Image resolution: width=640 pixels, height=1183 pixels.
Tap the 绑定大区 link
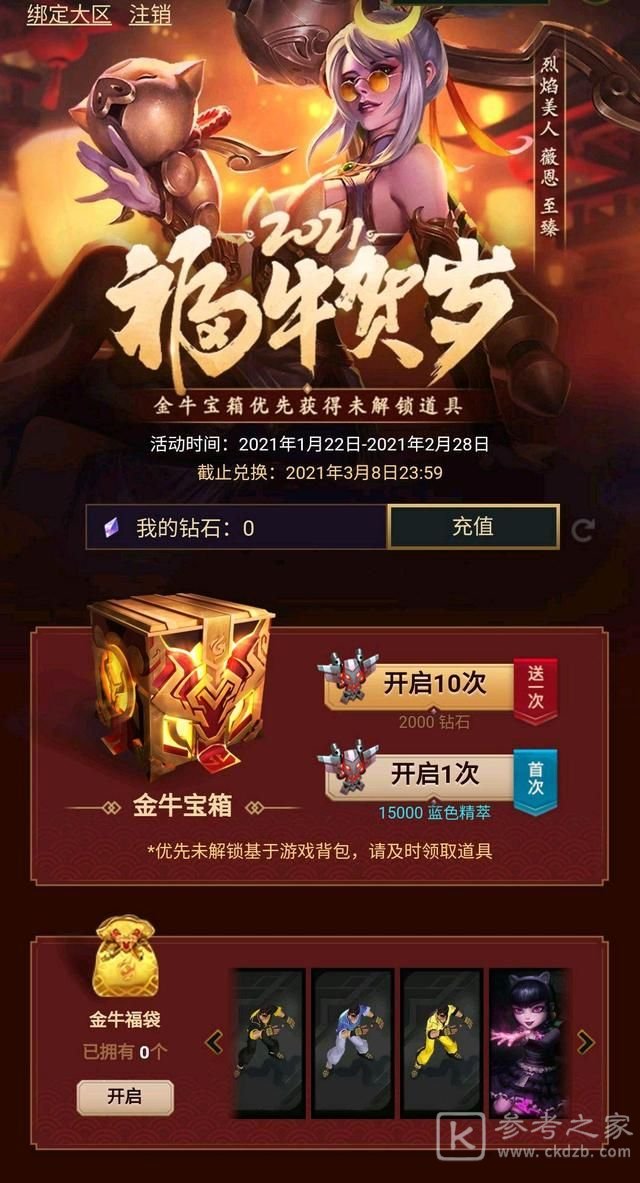click(x=68, y=15)
